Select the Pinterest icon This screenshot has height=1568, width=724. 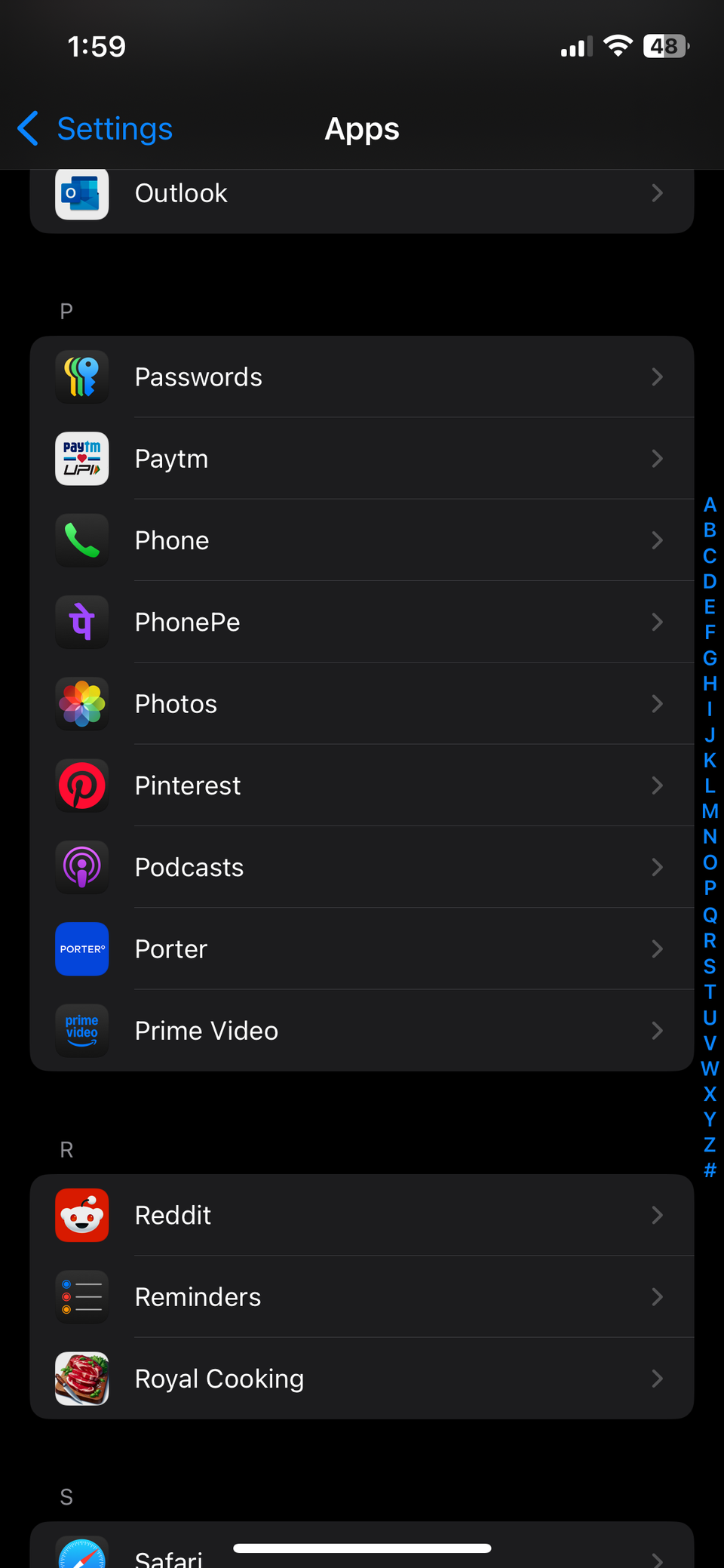point(81,786)
